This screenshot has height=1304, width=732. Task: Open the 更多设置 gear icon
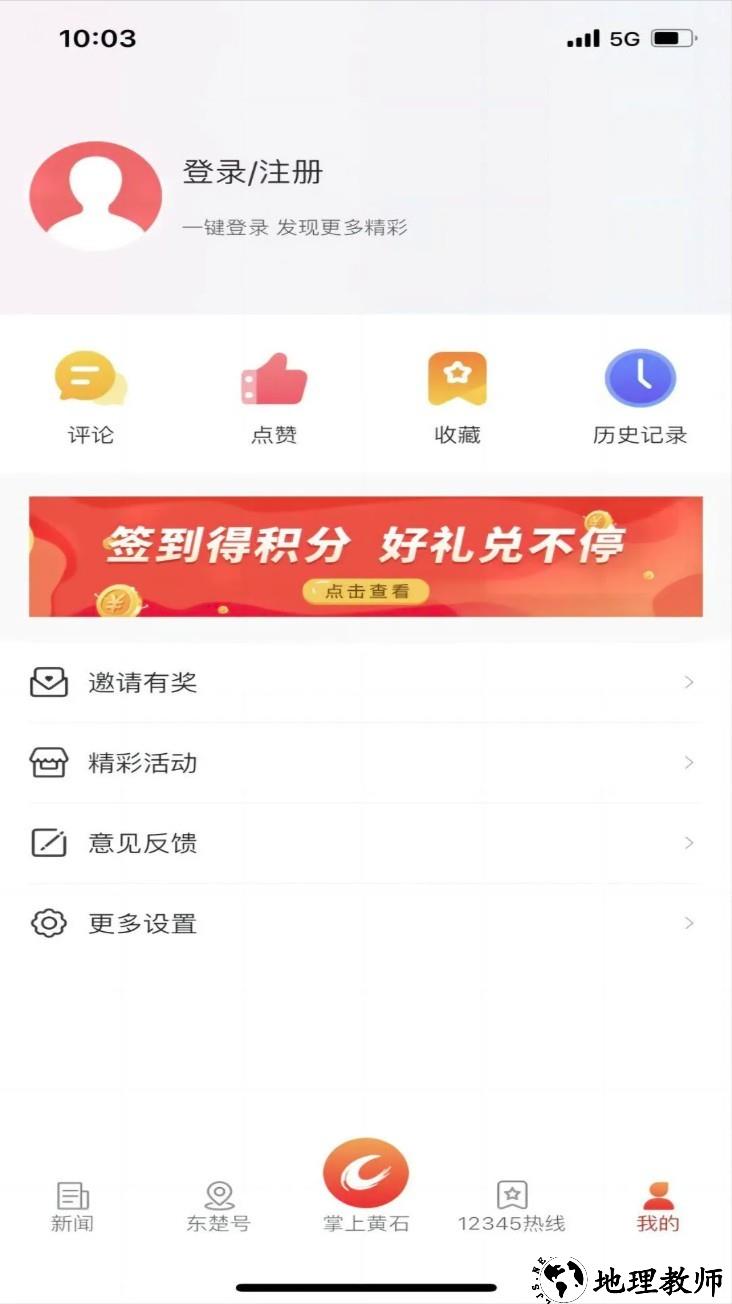pyautogui.click(x=47, y=924)
